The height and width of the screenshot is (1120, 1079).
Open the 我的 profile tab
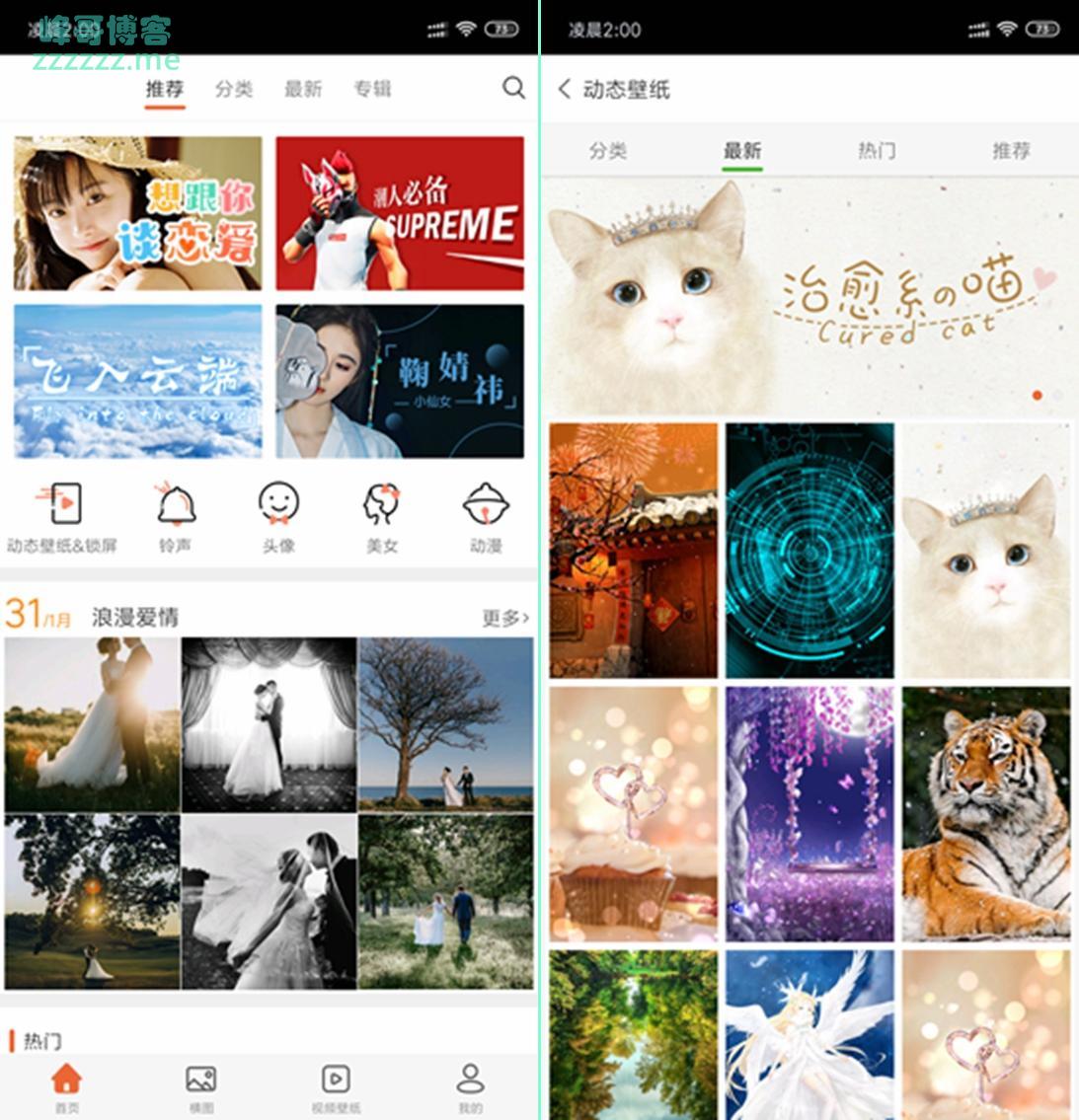471,1087
